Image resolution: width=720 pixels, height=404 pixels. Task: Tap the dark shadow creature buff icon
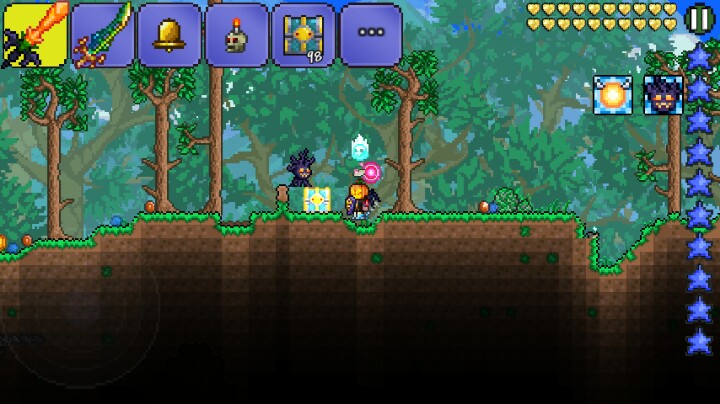[x=662, y=94]
